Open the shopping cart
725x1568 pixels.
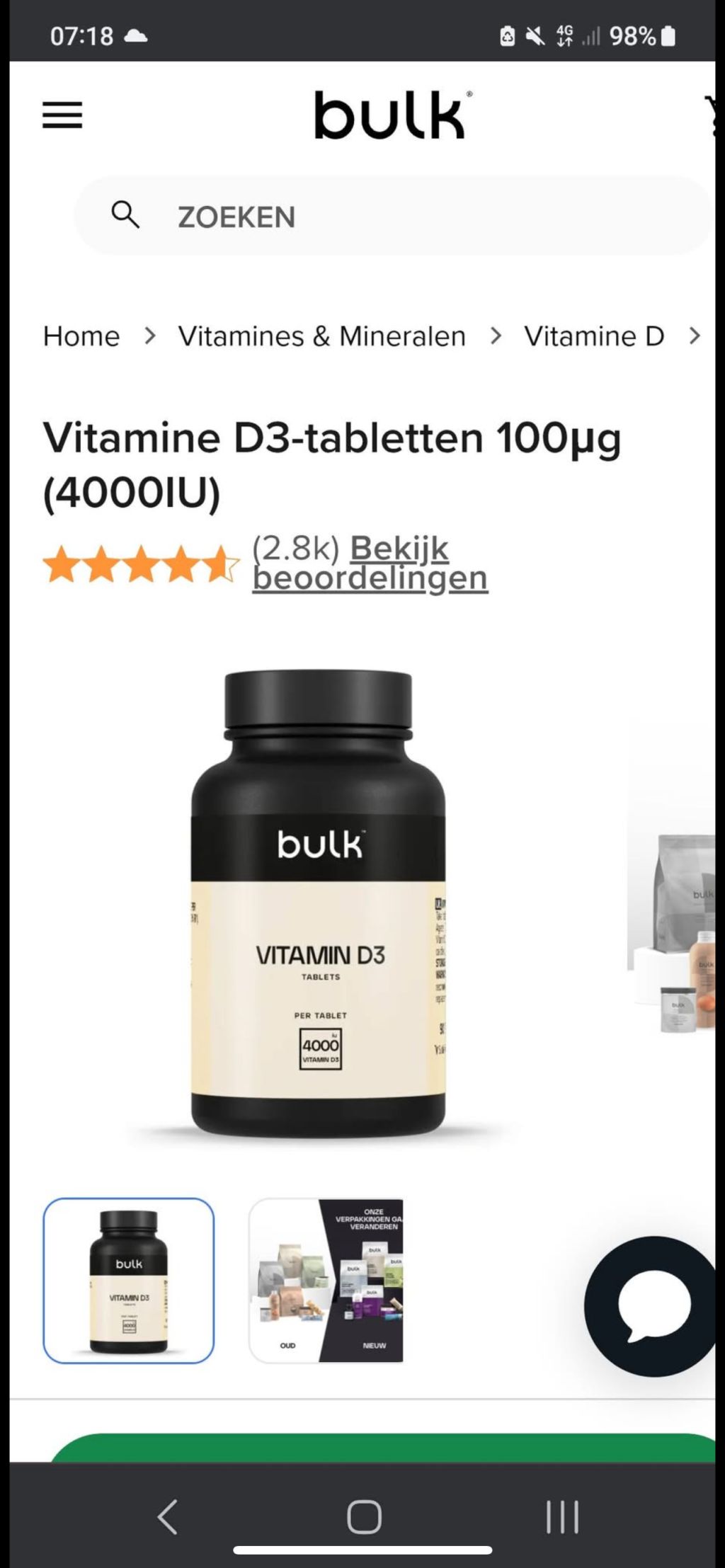coord(710,115)
